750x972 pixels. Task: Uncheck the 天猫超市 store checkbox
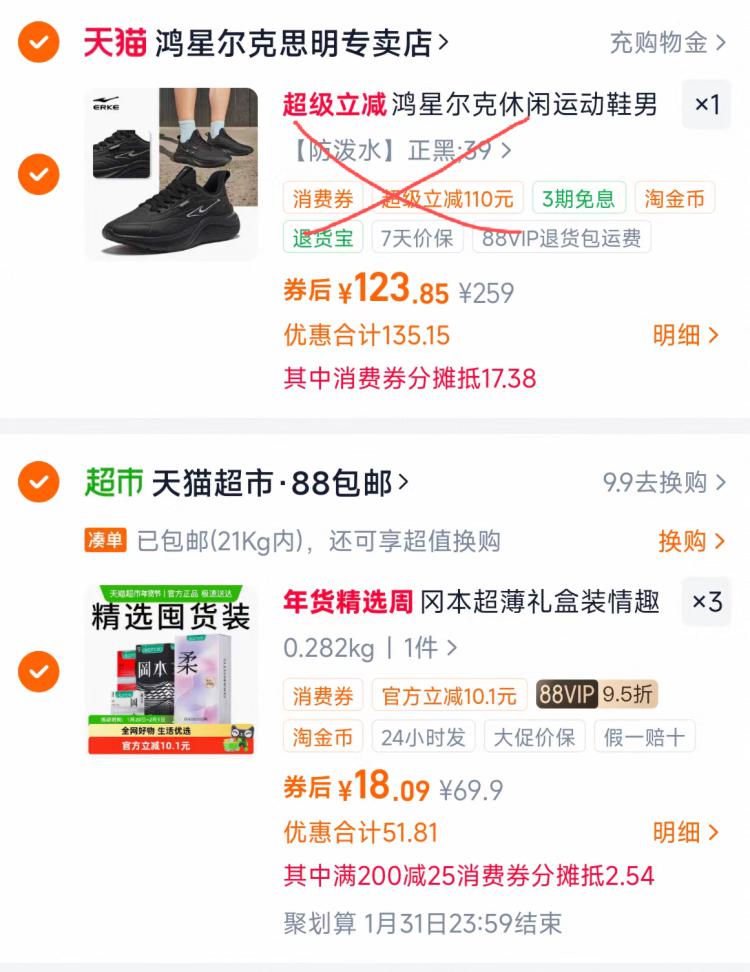pyautogui.click(x=38, y=482)
